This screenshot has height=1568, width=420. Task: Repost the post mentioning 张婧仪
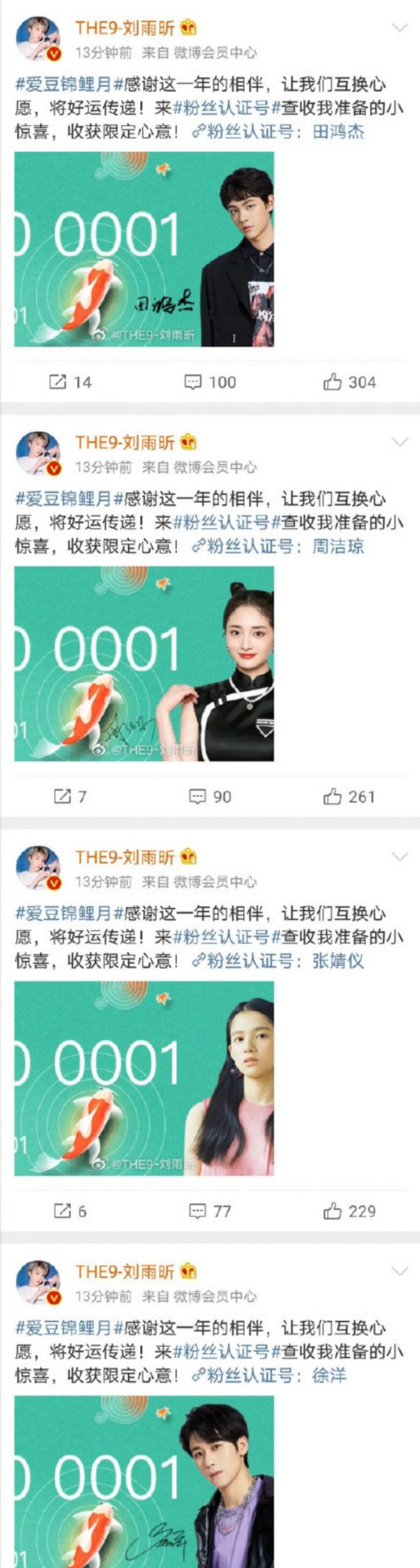point(69,1211)
